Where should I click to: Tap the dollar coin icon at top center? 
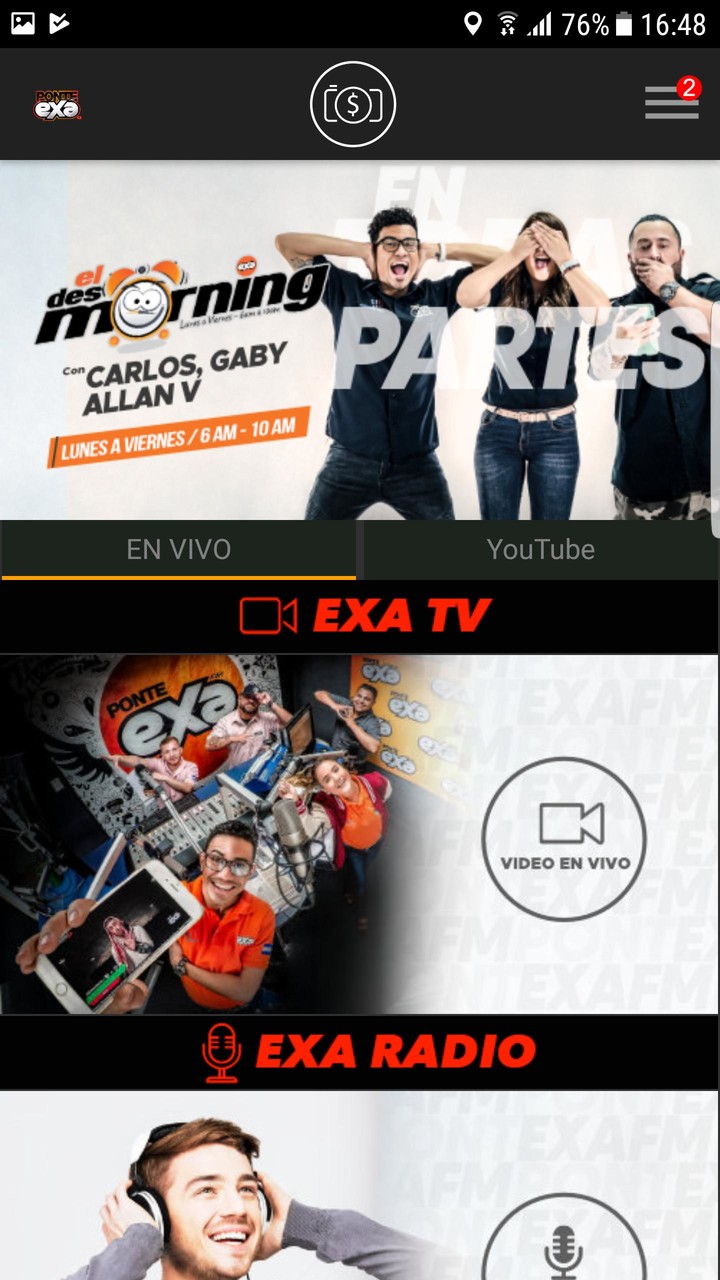[352, 104]
